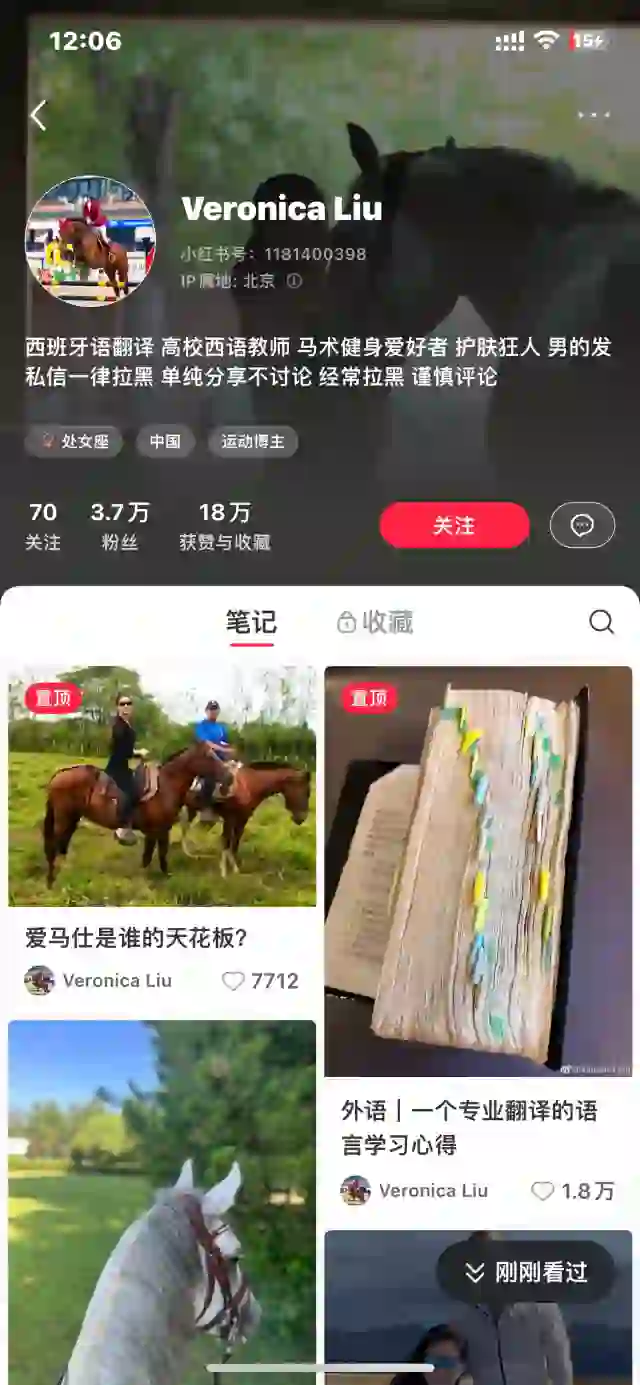Open the three-dot overflow menu
Image resolution: width=640 pixels, height=1385 pixels.
click(593, 115)
